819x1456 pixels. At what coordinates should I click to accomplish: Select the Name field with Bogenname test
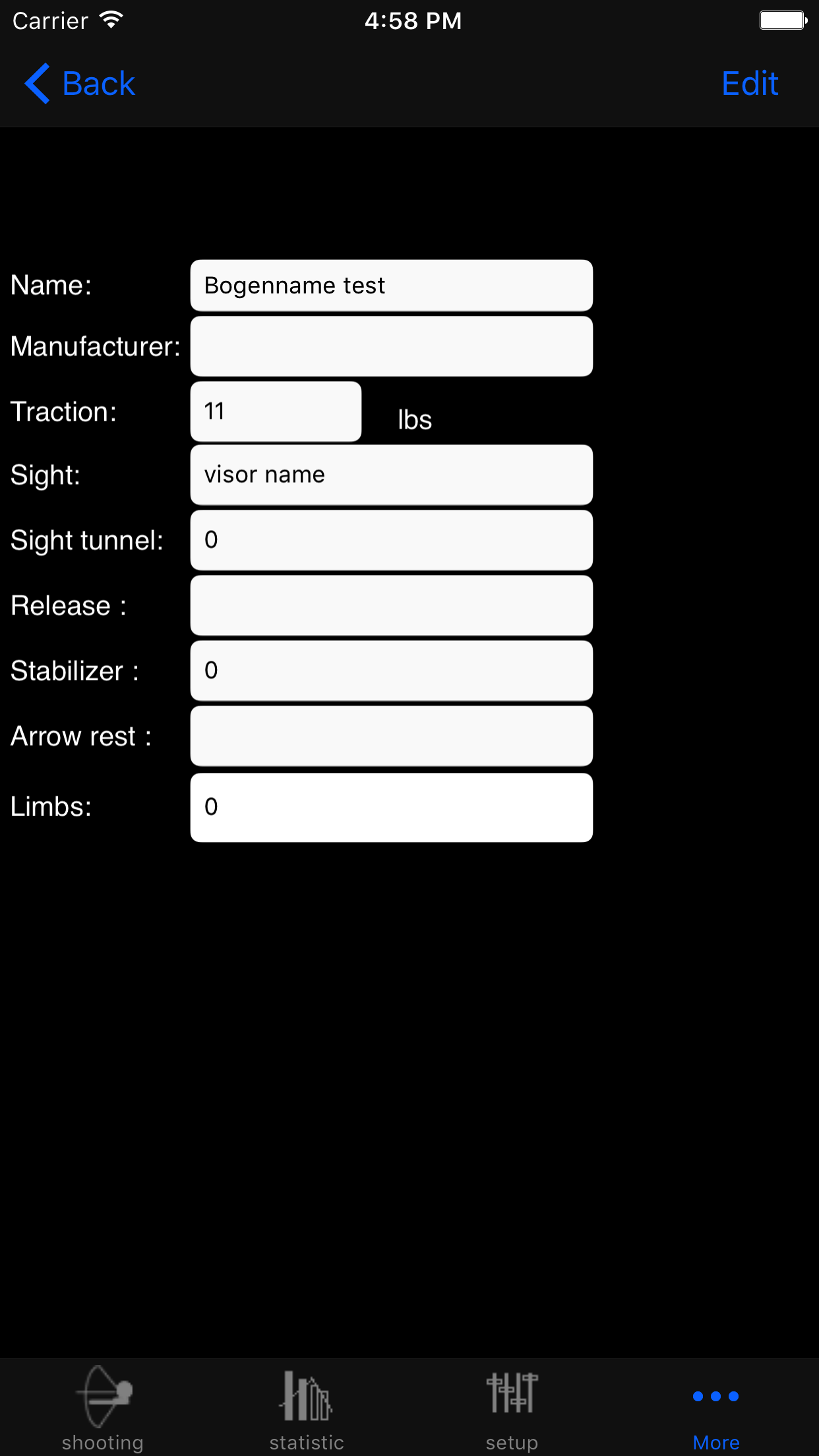pos(391,286)
